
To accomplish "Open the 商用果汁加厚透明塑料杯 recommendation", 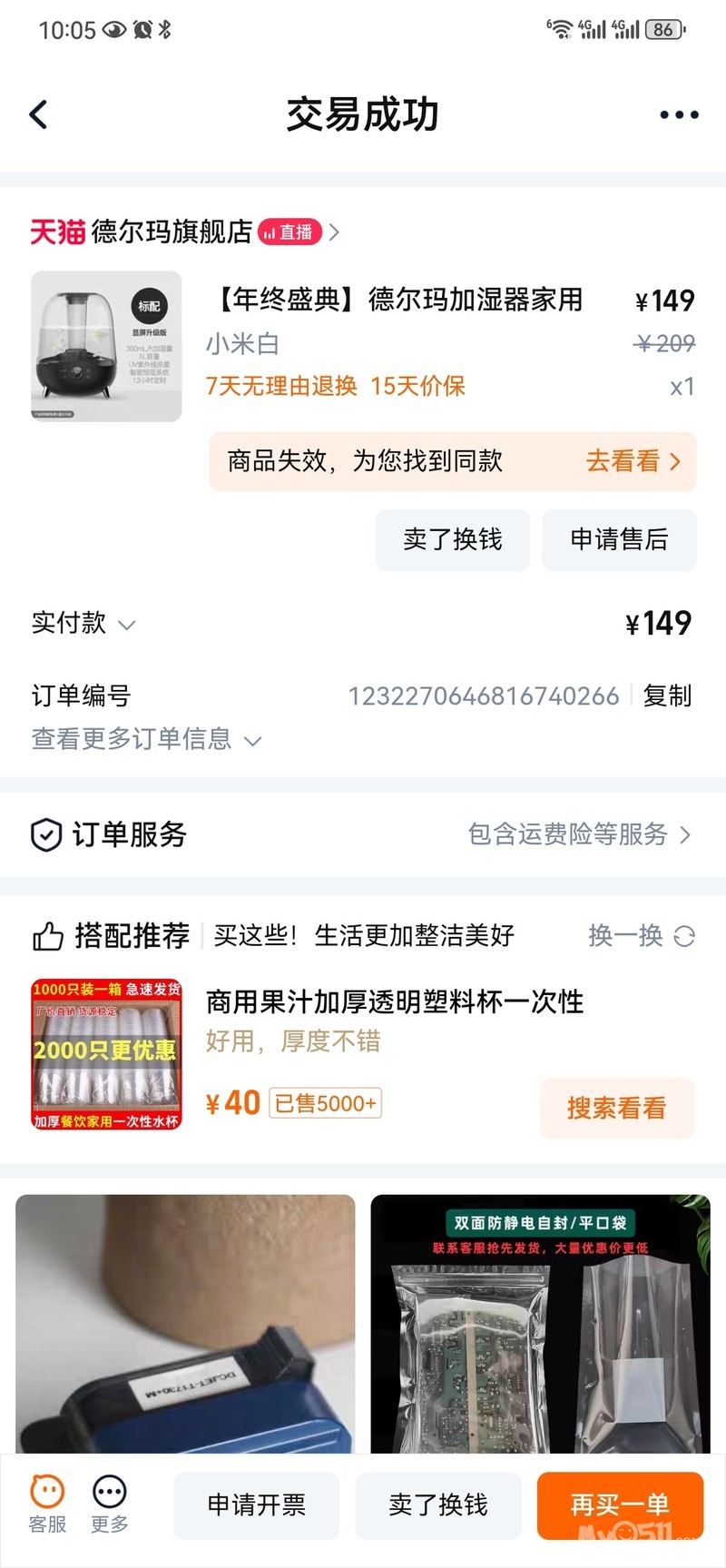I will (x=394, y=1002).
